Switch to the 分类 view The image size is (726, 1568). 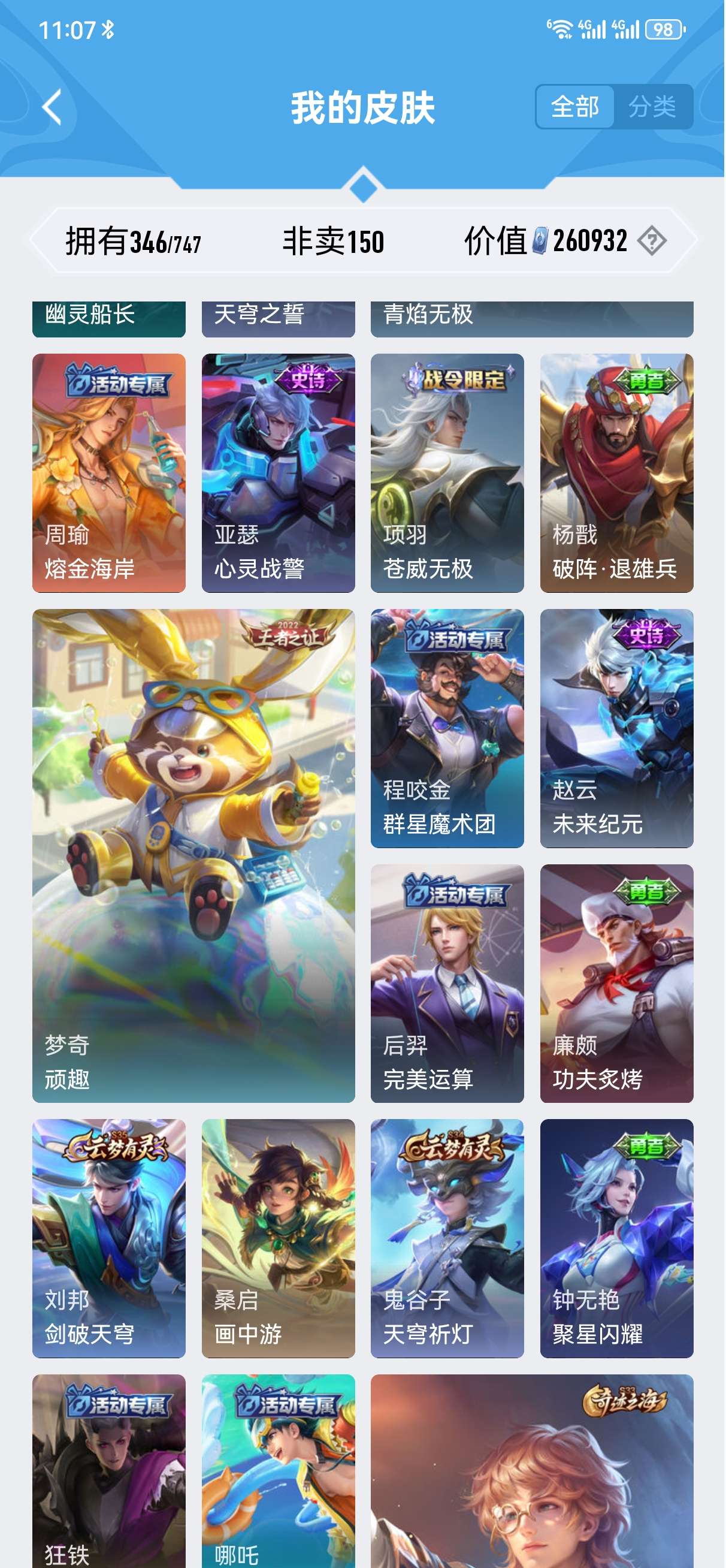(652, 107)
